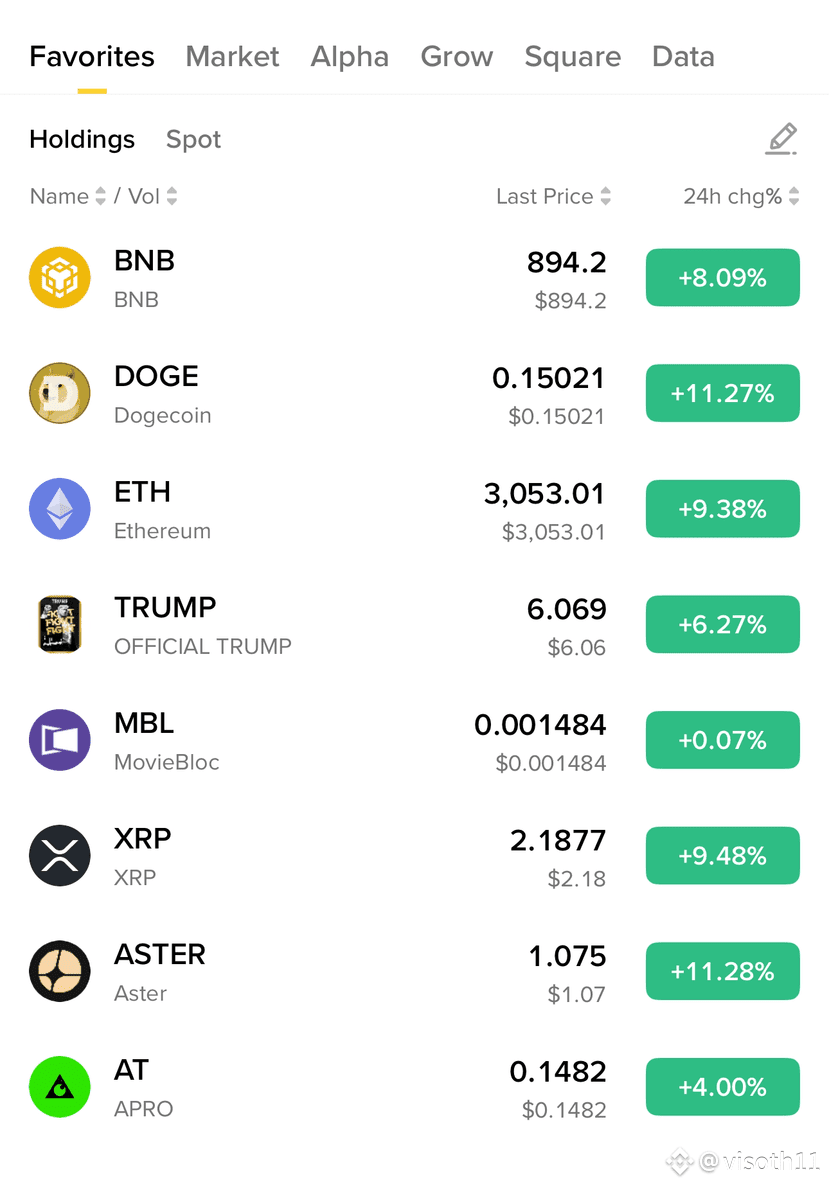View the MovieBloc row
The width and height of the screenshot is (829, 1187).
coord(300,740)
